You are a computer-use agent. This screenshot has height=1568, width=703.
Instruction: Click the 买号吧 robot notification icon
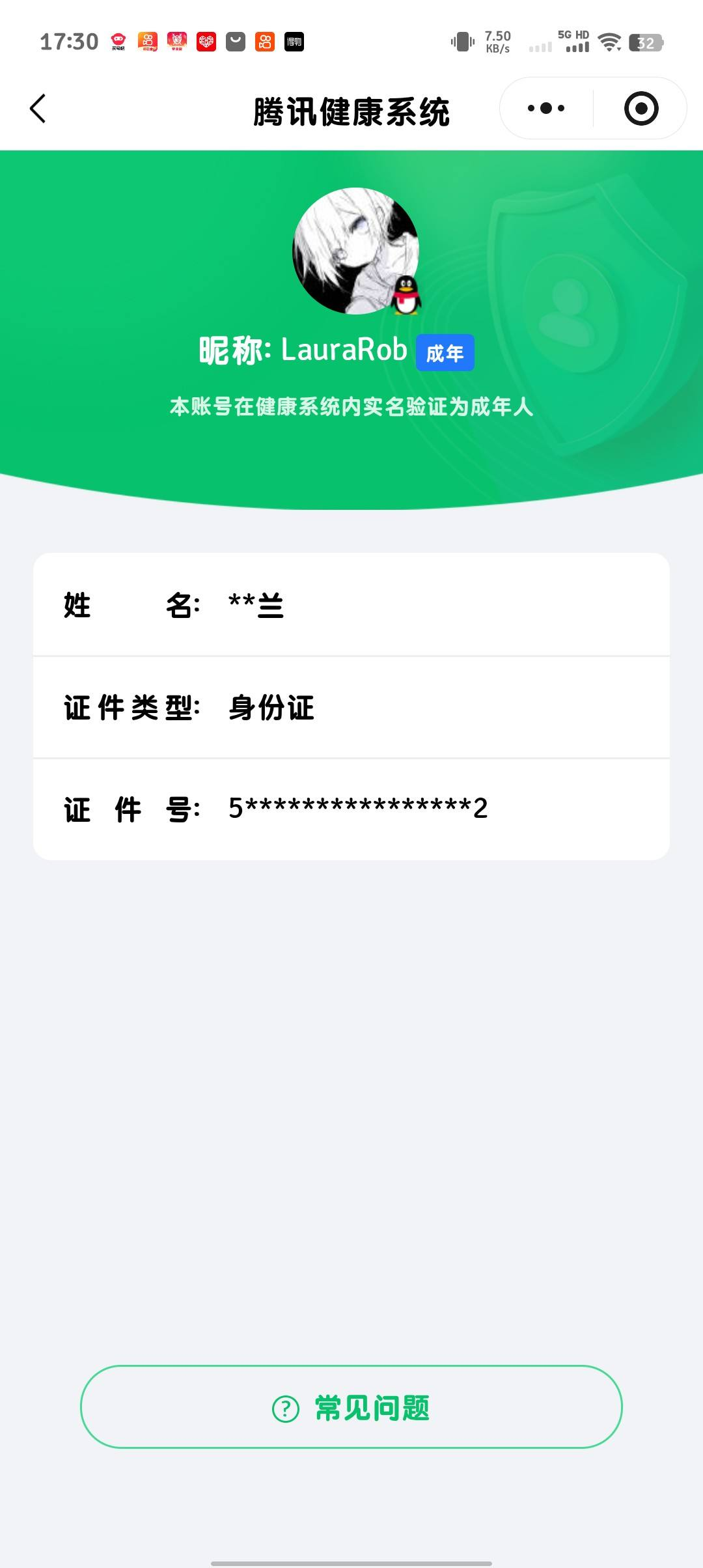coord(118,41)
